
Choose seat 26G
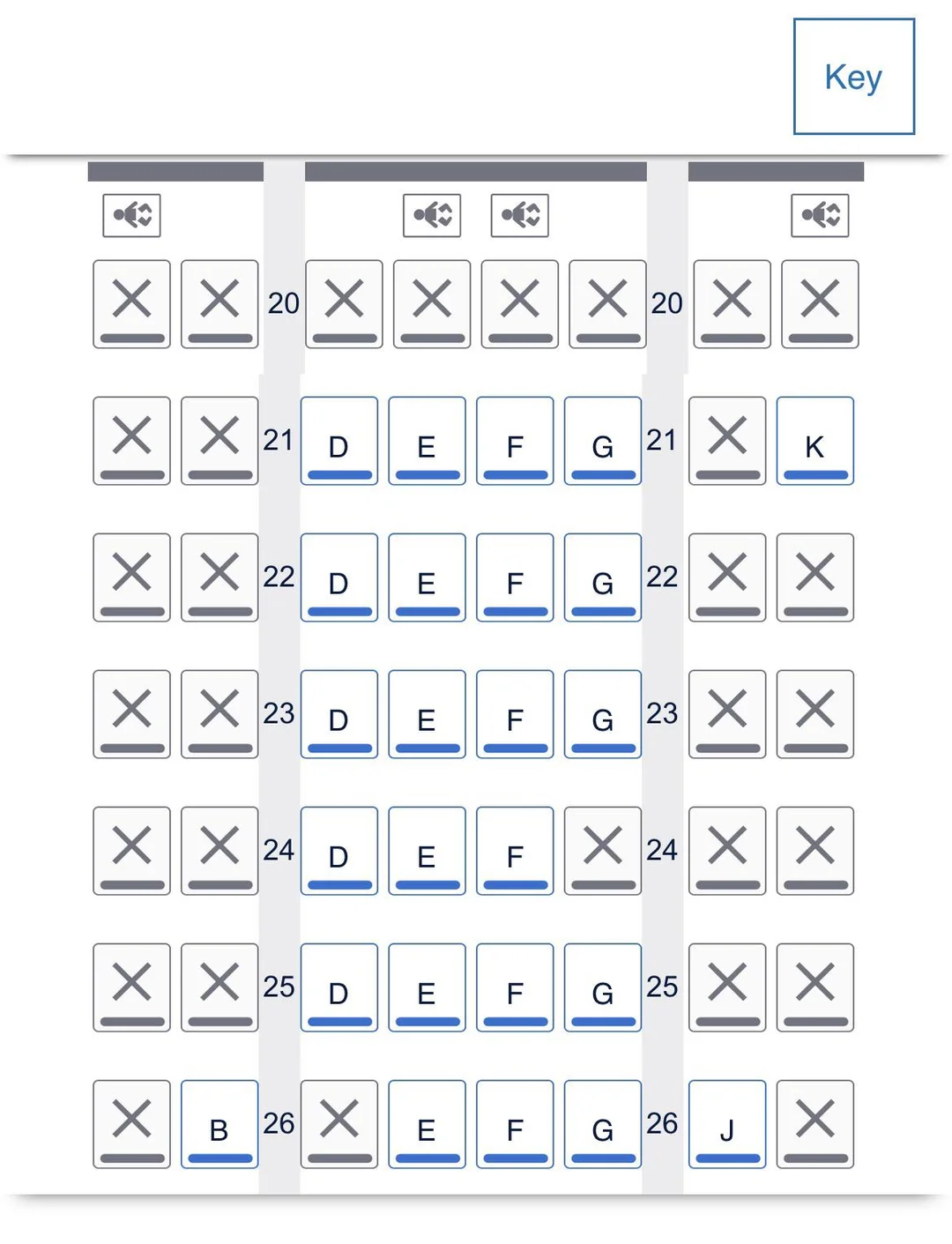602,1124
